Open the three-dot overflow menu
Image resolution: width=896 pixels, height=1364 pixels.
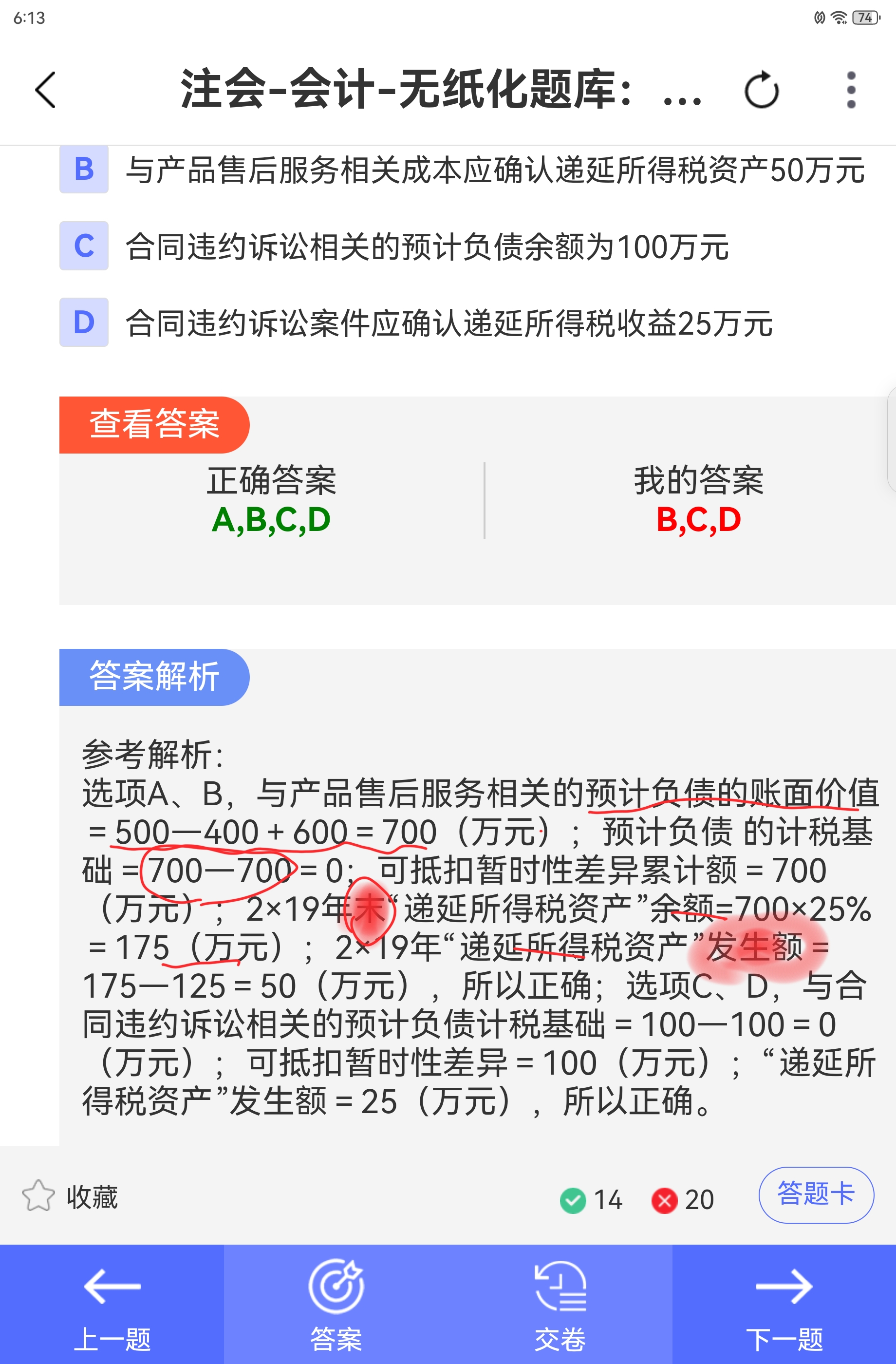(851, 90)
